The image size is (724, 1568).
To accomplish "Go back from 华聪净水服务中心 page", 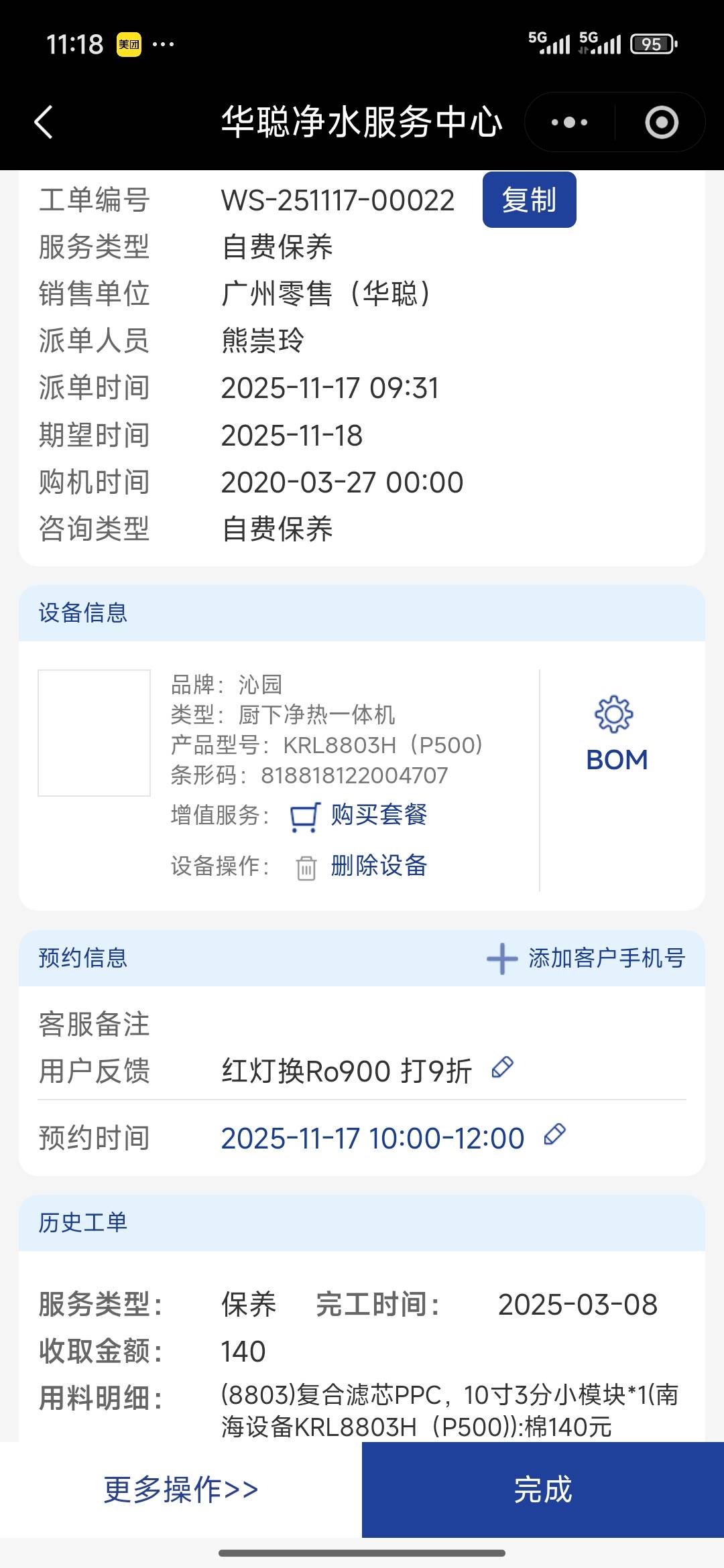I will coord(44,122).
